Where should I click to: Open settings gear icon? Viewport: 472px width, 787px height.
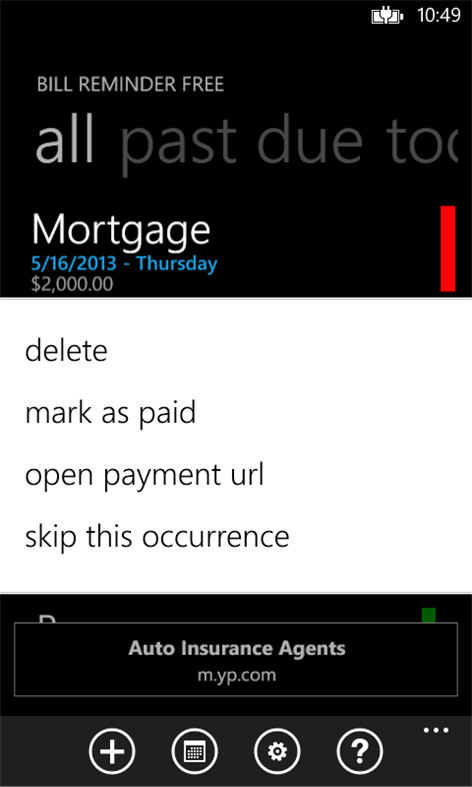click(277, 751)
